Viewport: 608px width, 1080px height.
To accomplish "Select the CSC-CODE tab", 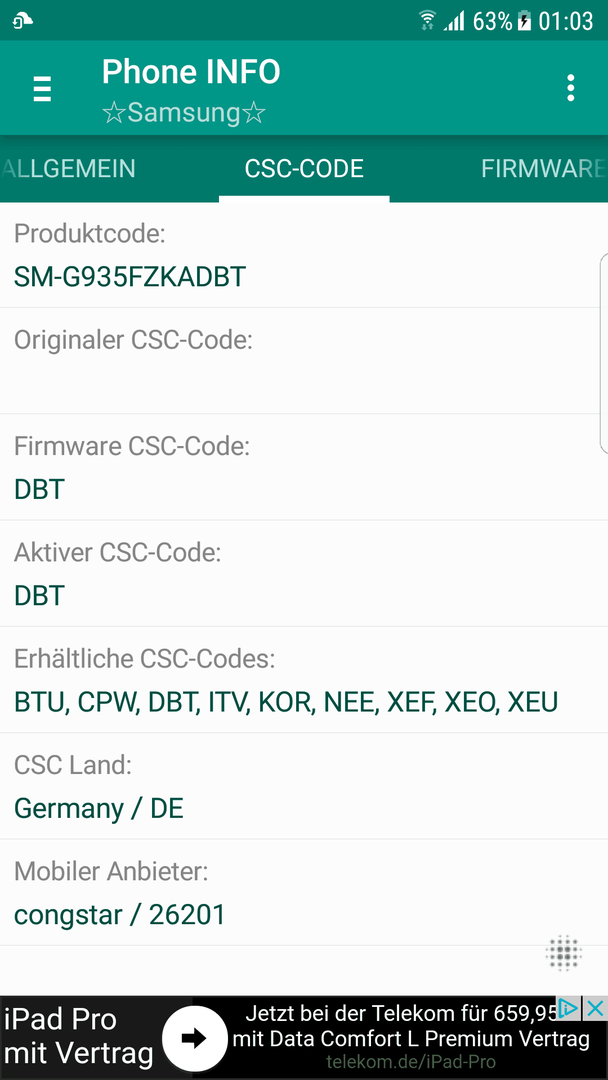I will coord(304,169).
